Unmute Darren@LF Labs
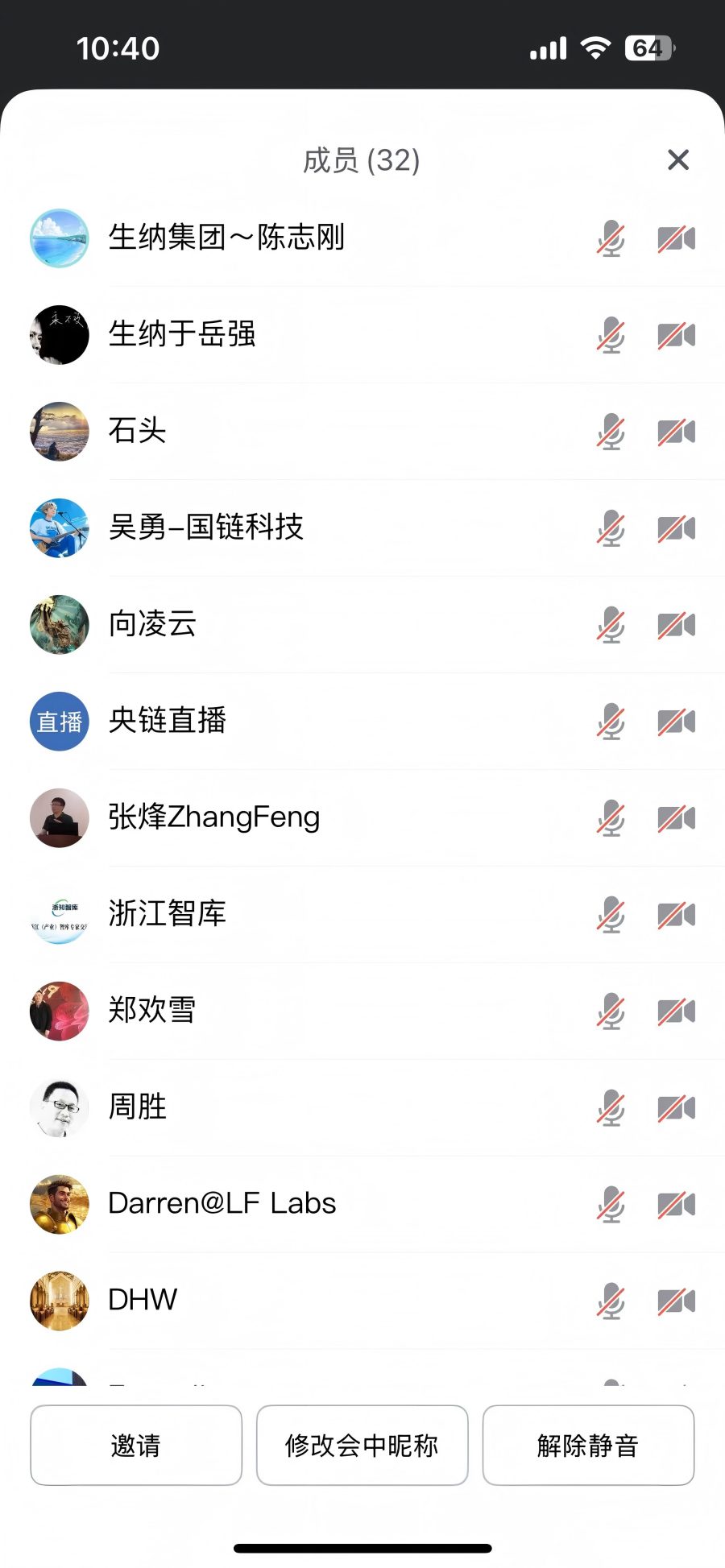Screen dimensions: 725x1568 610,1205
